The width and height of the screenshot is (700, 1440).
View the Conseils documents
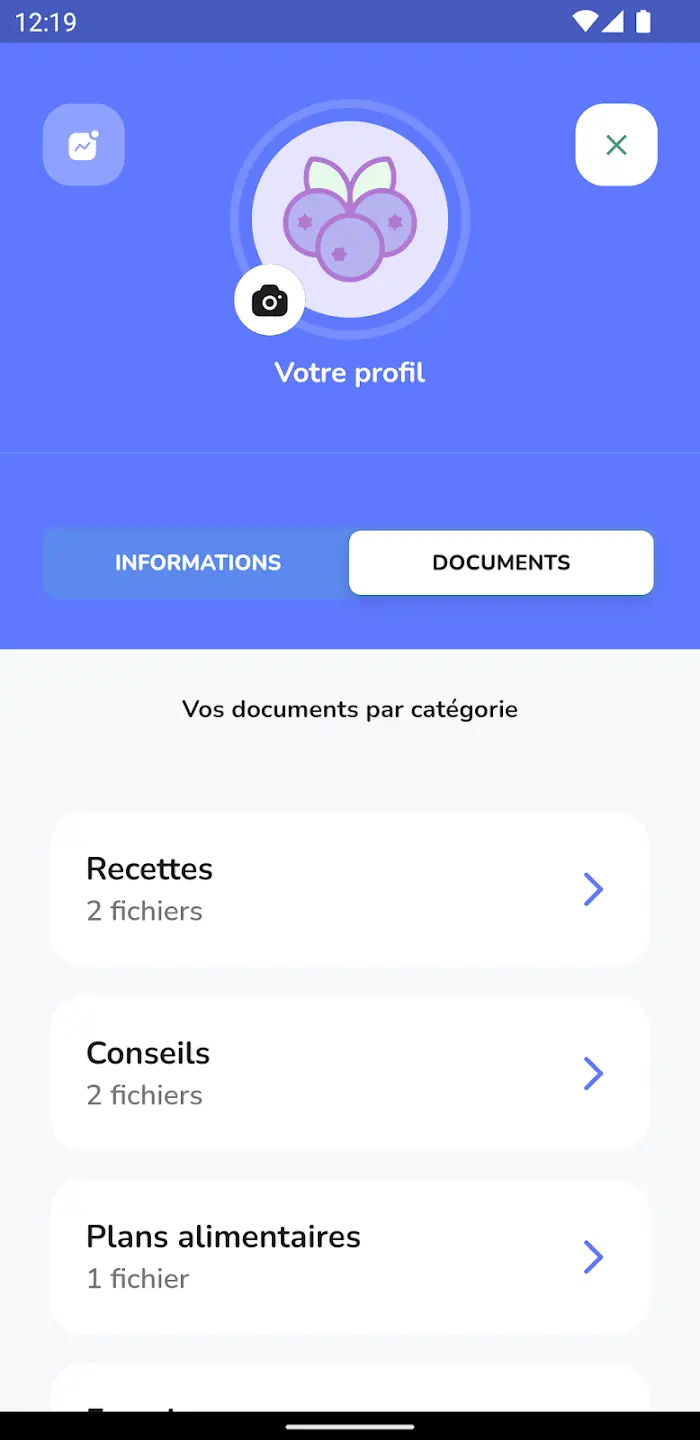350,1073
